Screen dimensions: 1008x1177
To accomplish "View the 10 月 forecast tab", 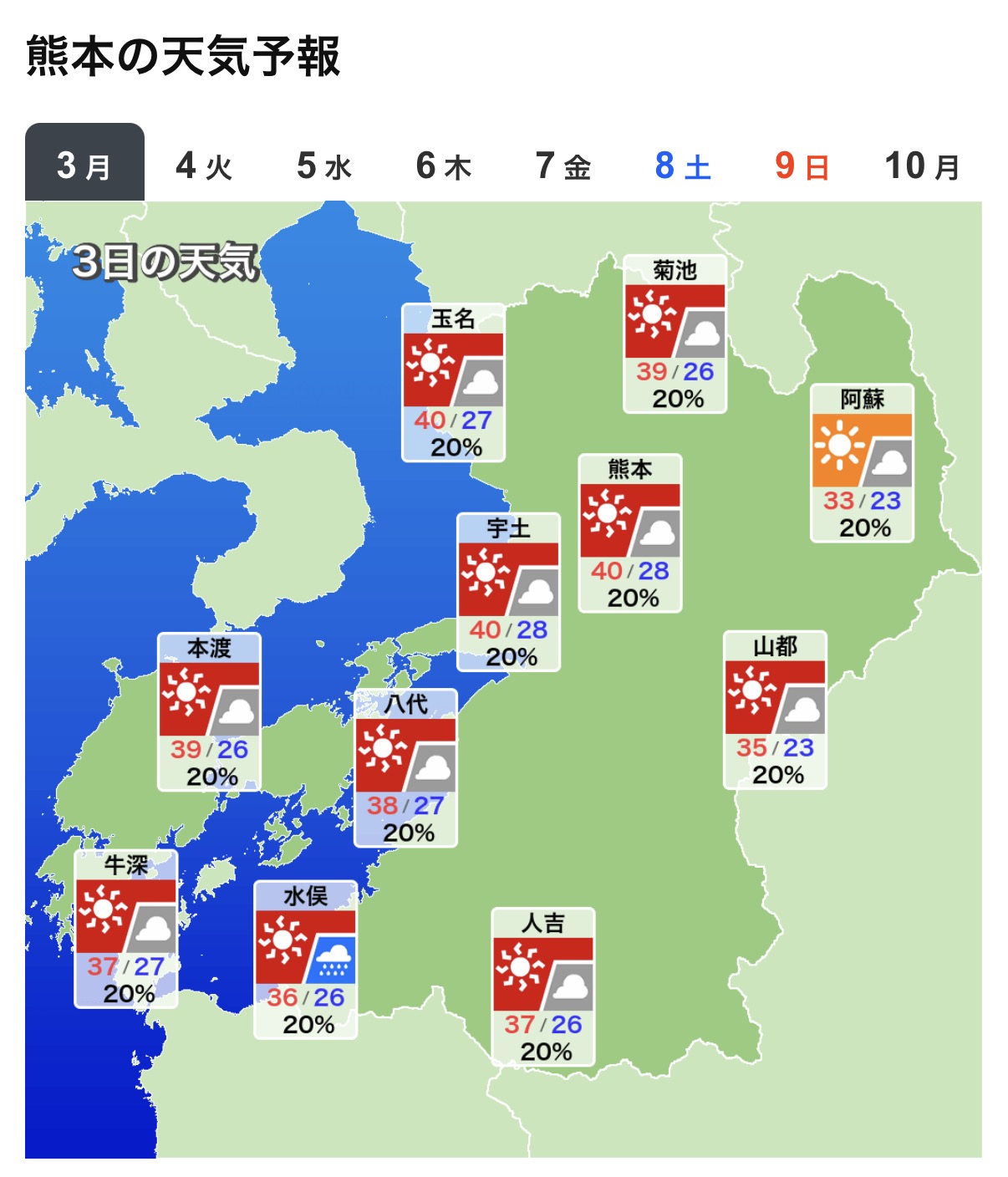I will pyautogui.click(x=922, y=166).
